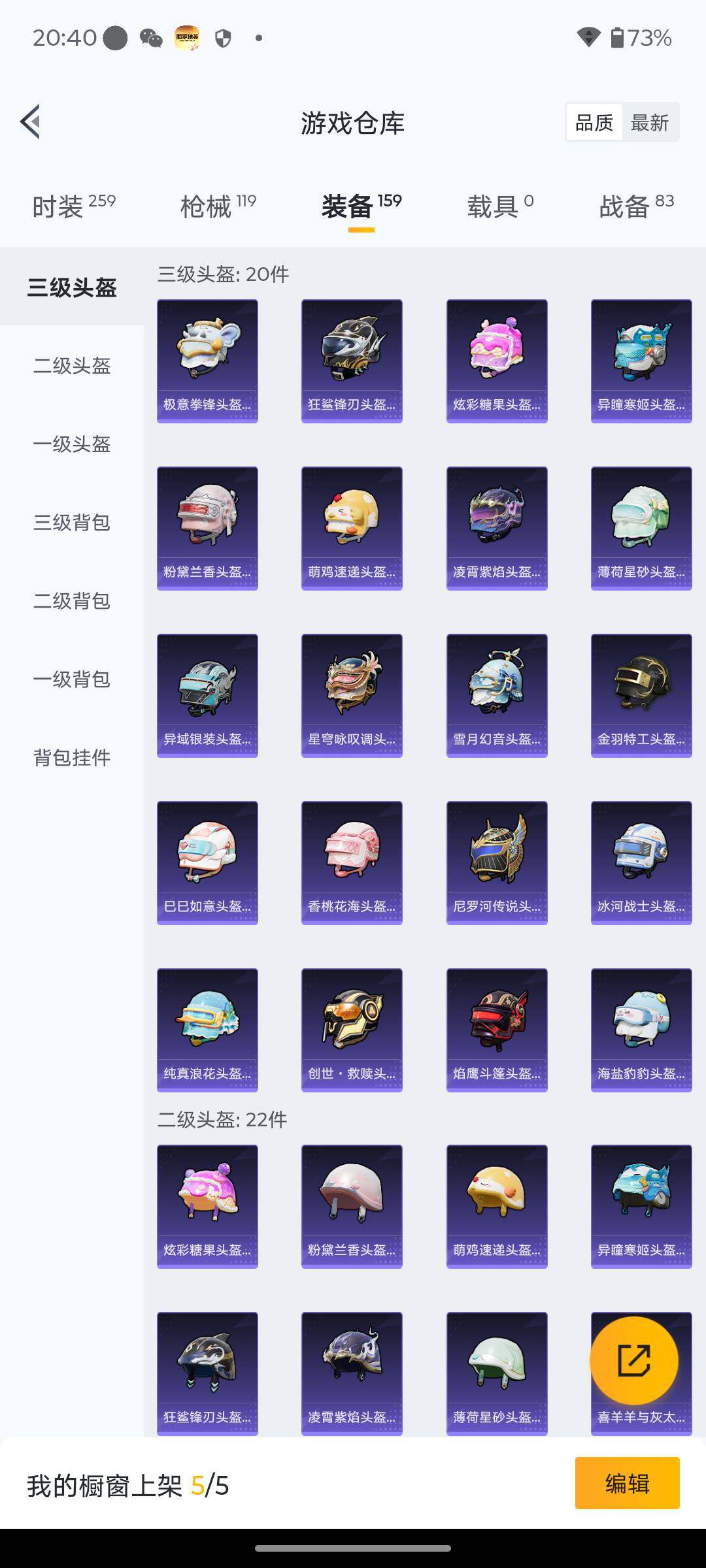Sort items by 品质
The image size is (706, 1568).
[x=594, y=122]
